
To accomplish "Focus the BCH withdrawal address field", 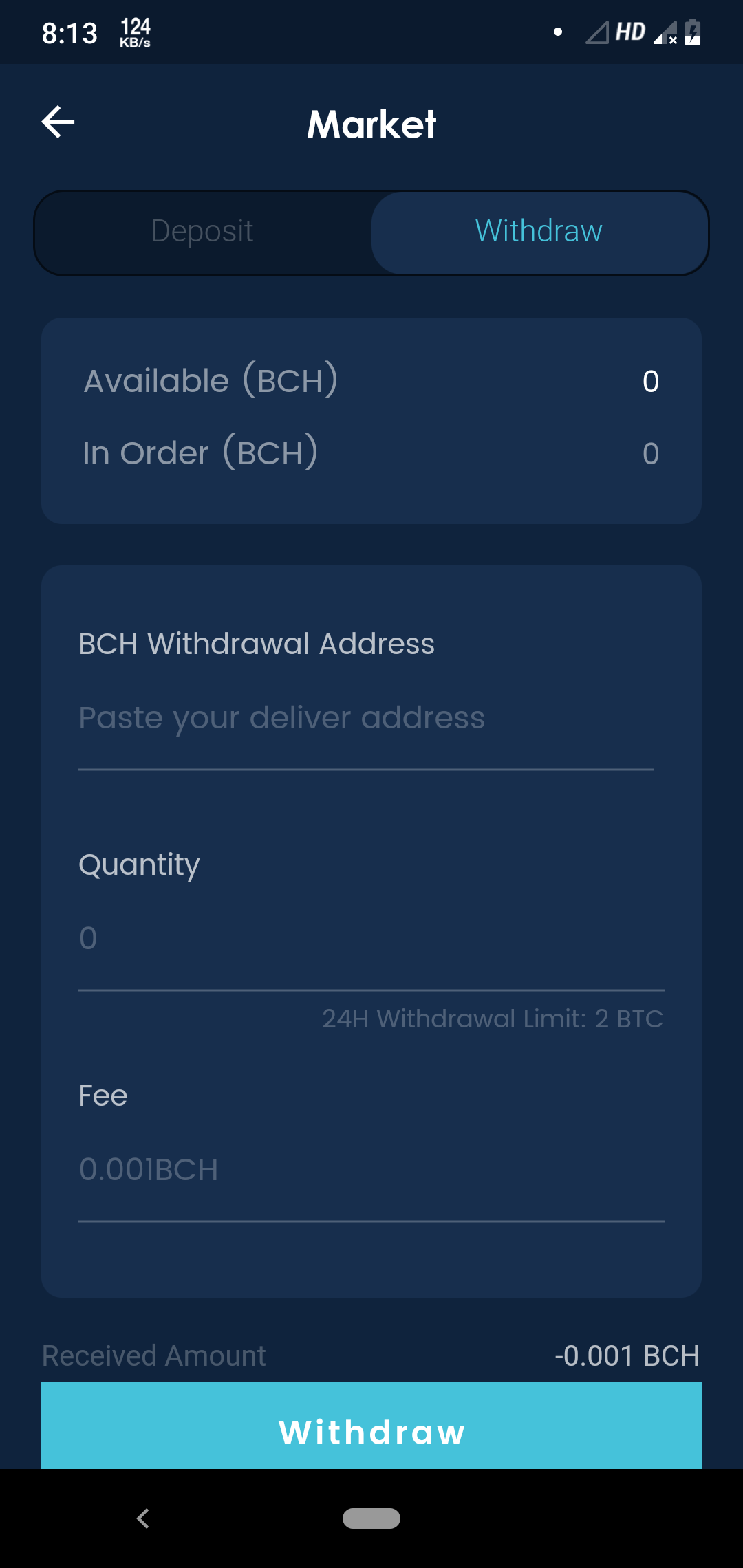I will pos(366,719).
